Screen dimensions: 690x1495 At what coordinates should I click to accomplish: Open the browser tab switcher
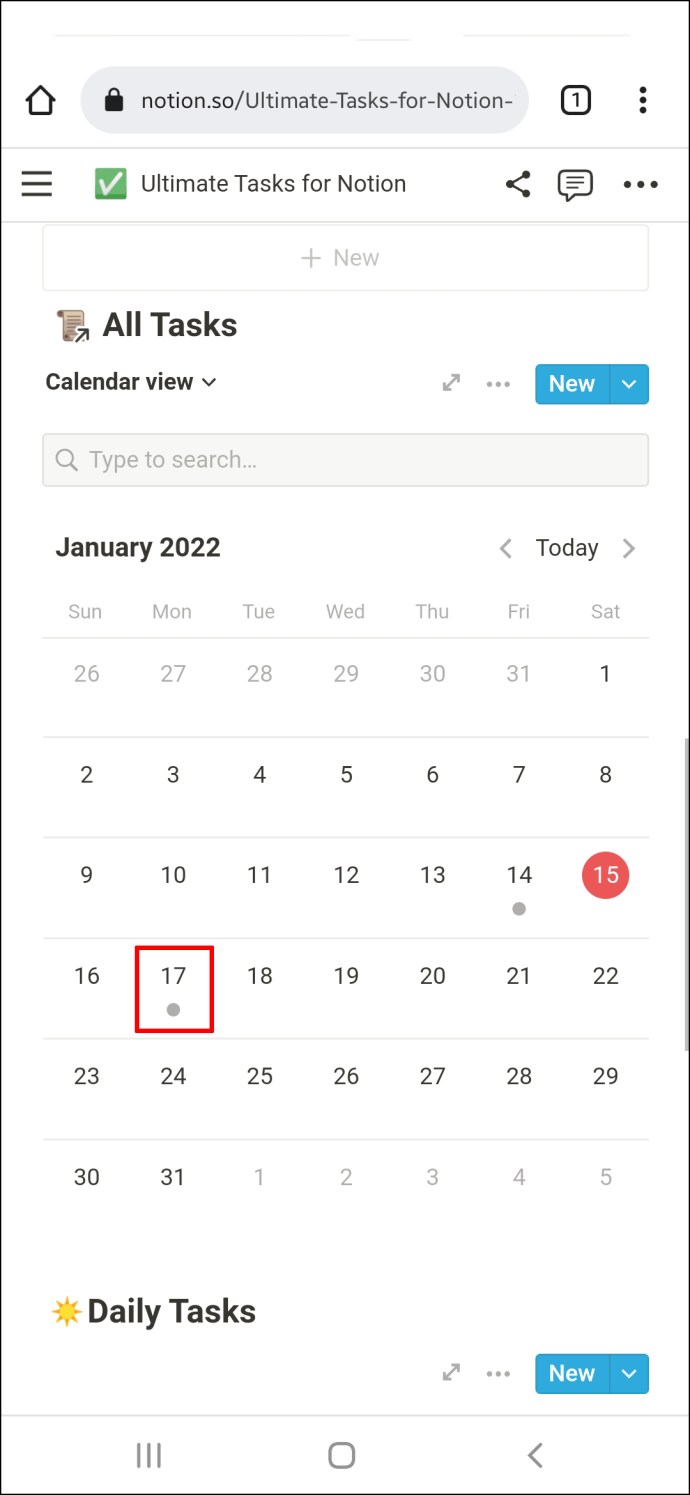576,100
